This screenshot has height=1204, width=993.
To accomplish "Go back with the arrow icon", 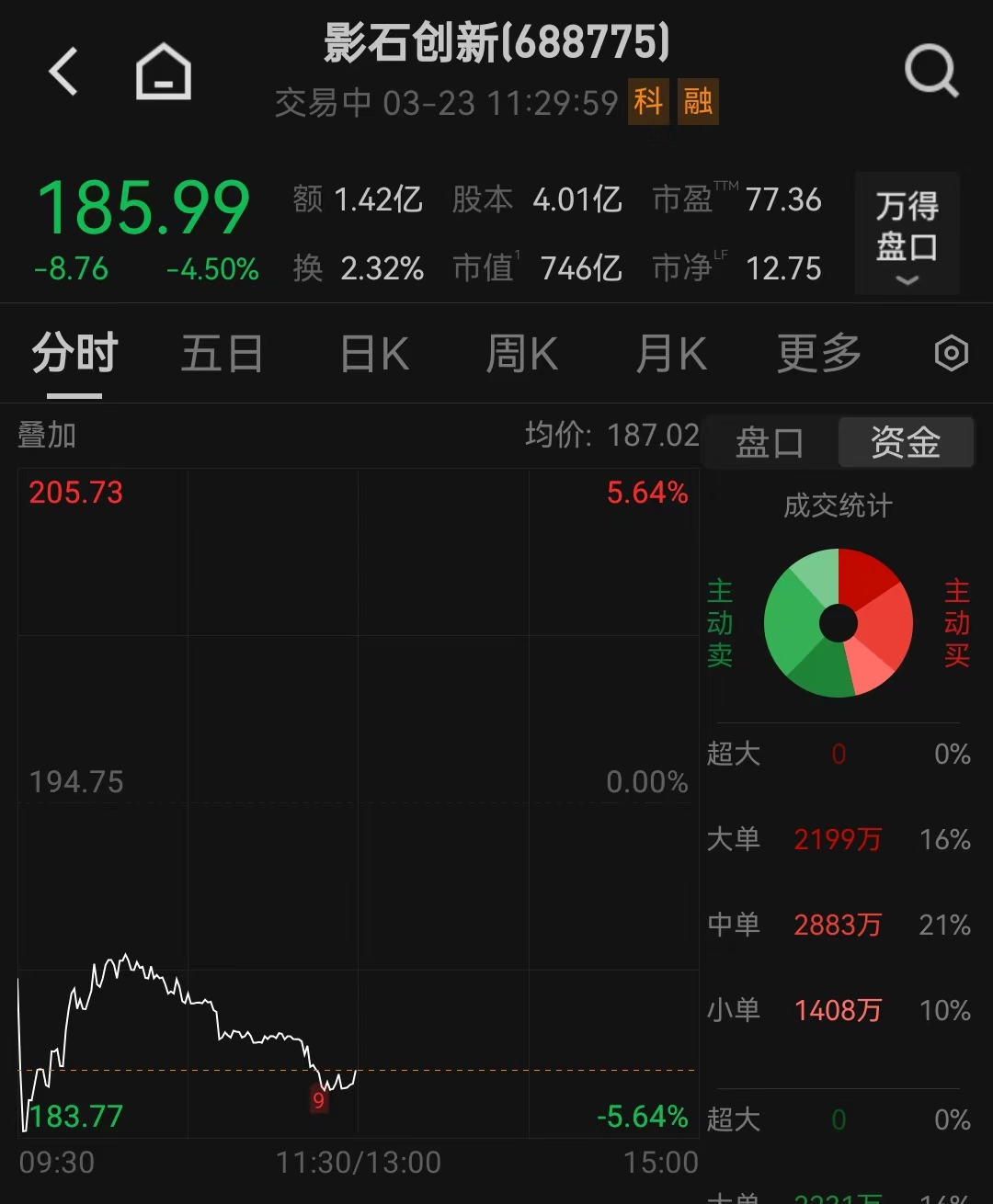I will pos(63,72).
